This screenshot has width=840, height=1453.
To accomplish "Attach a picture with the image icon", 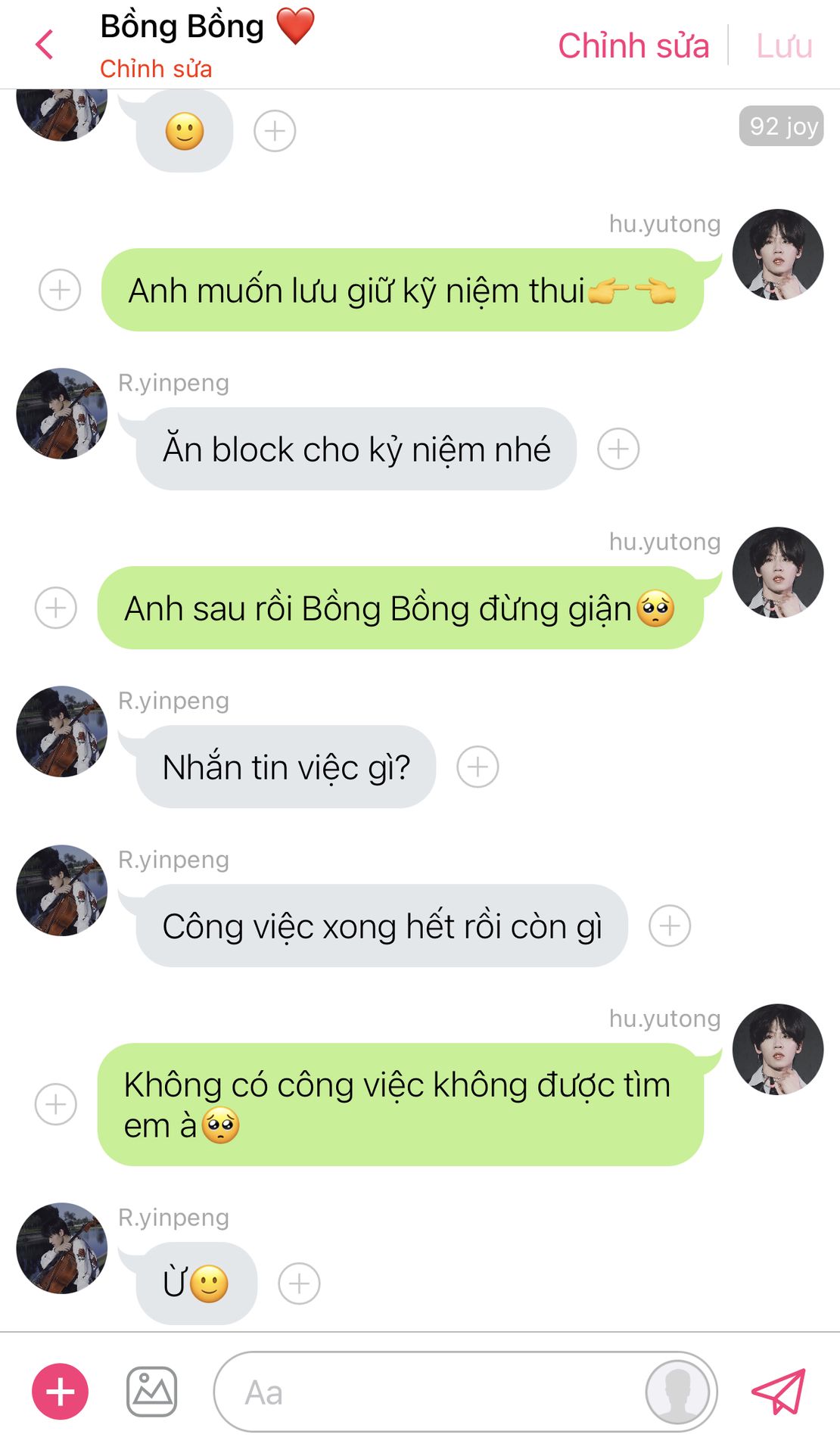I will coord(151,1391).
